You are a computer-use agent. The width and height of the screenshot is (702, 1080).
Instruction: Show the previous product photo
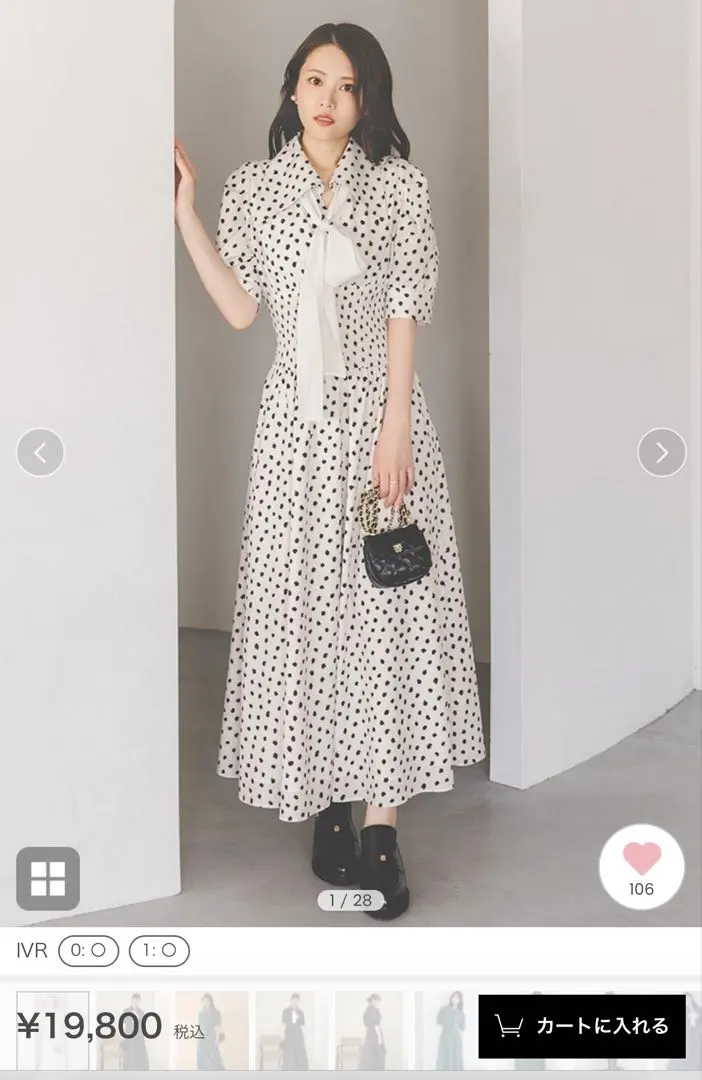(x=40, y=452)
